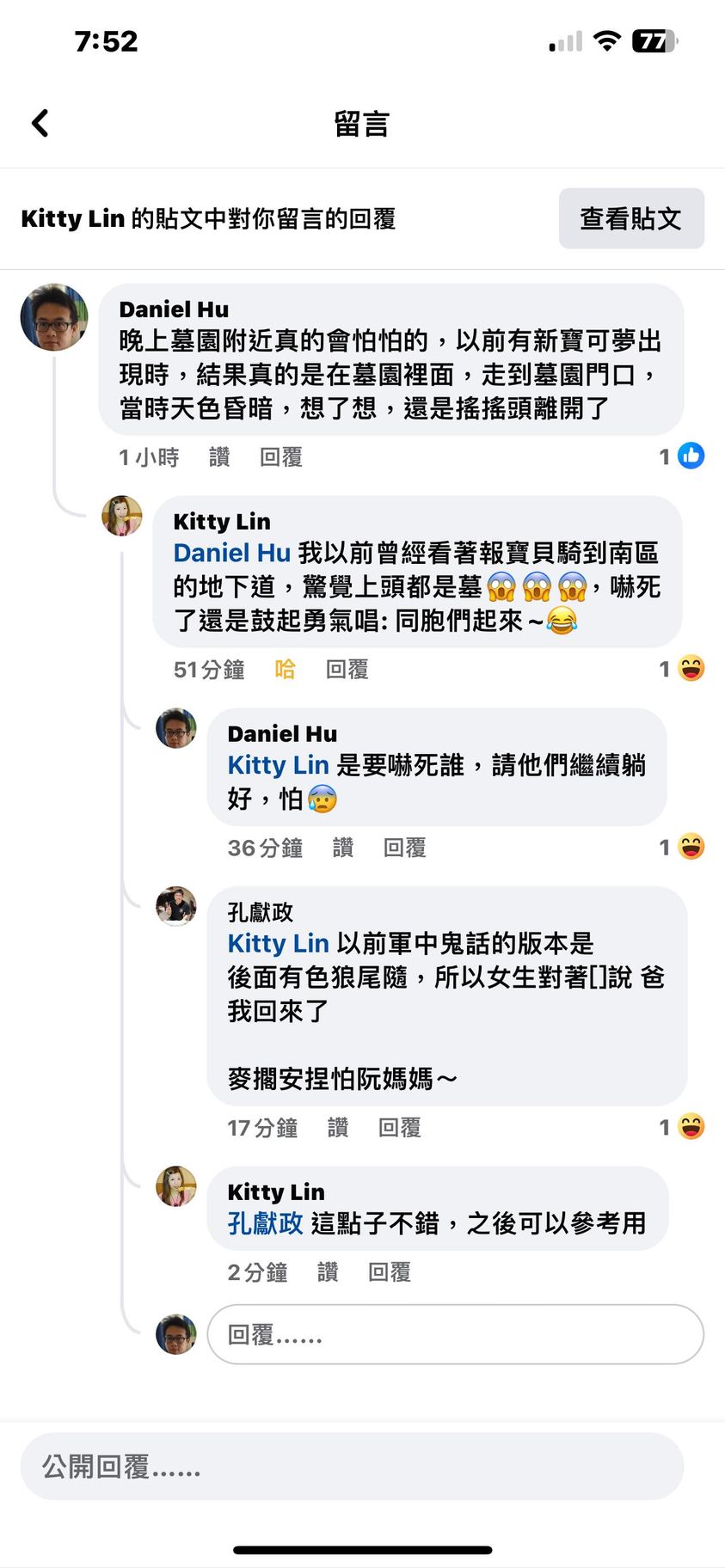Screen dimensions: 725x1568
Task: Open the 孔獻政 mention in Kitty Lin's reply
Action: [265, 1223]
